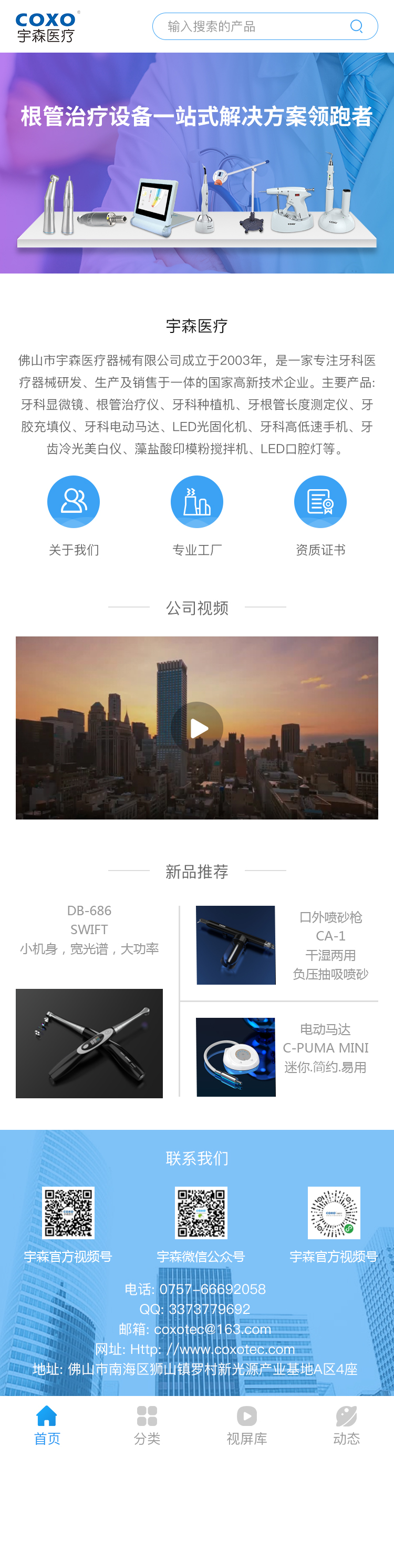Viewport: 394px width, 1568px height.
Task: Tap the search box for products
Action: tap(250, 27)
